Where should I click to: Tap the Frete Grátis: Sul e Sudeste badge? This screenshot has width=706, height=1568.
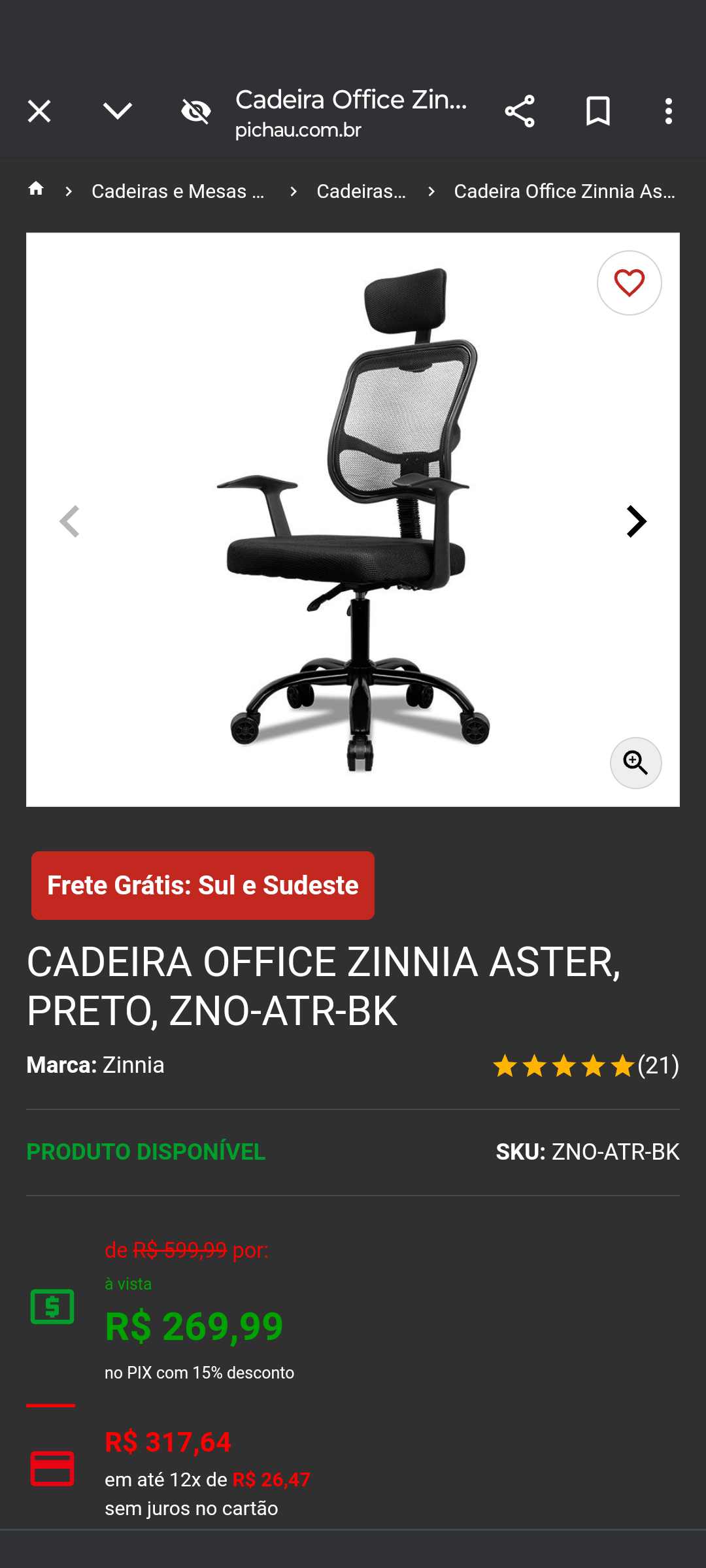(x=203, y=885)
